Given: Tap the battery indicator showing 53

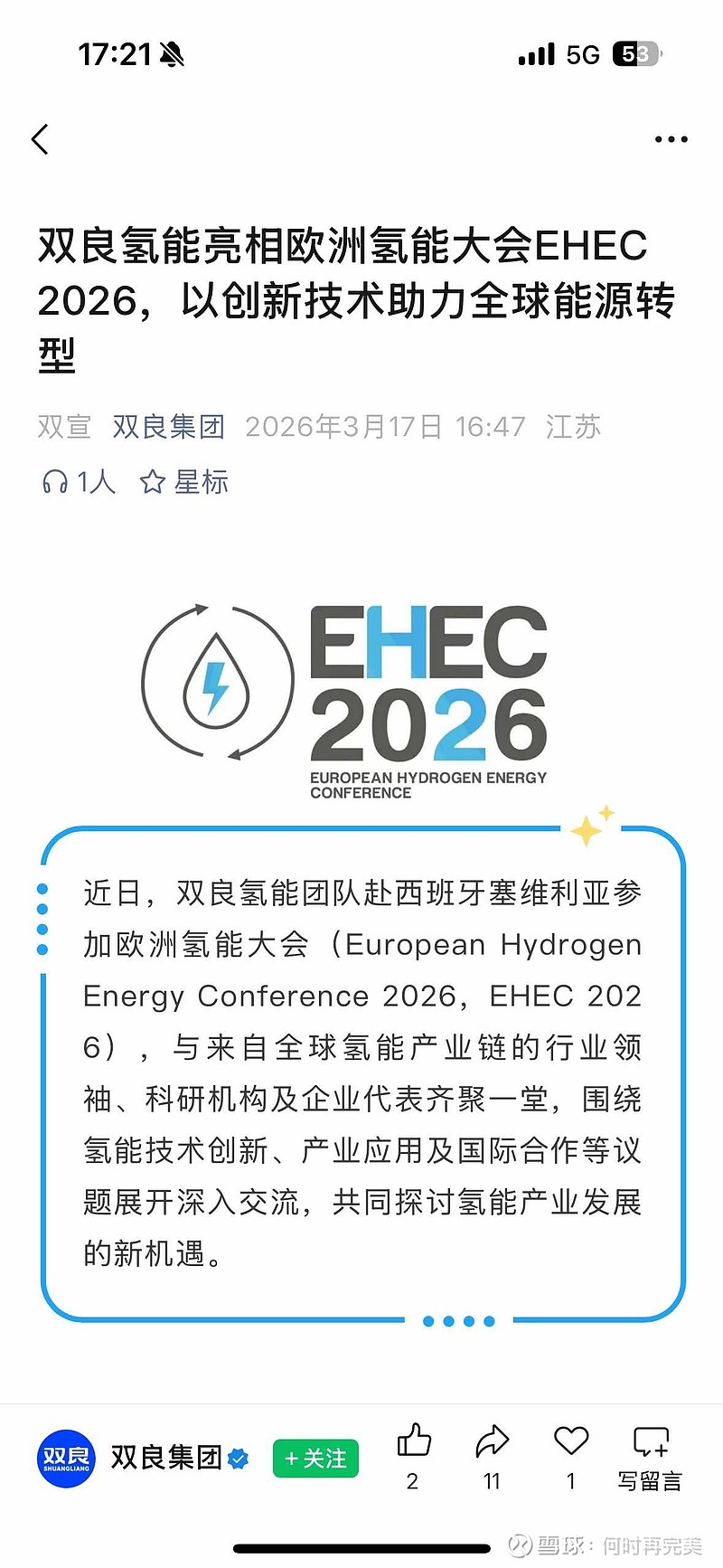Looking at the screenshot, I should (x=637, y=54).
